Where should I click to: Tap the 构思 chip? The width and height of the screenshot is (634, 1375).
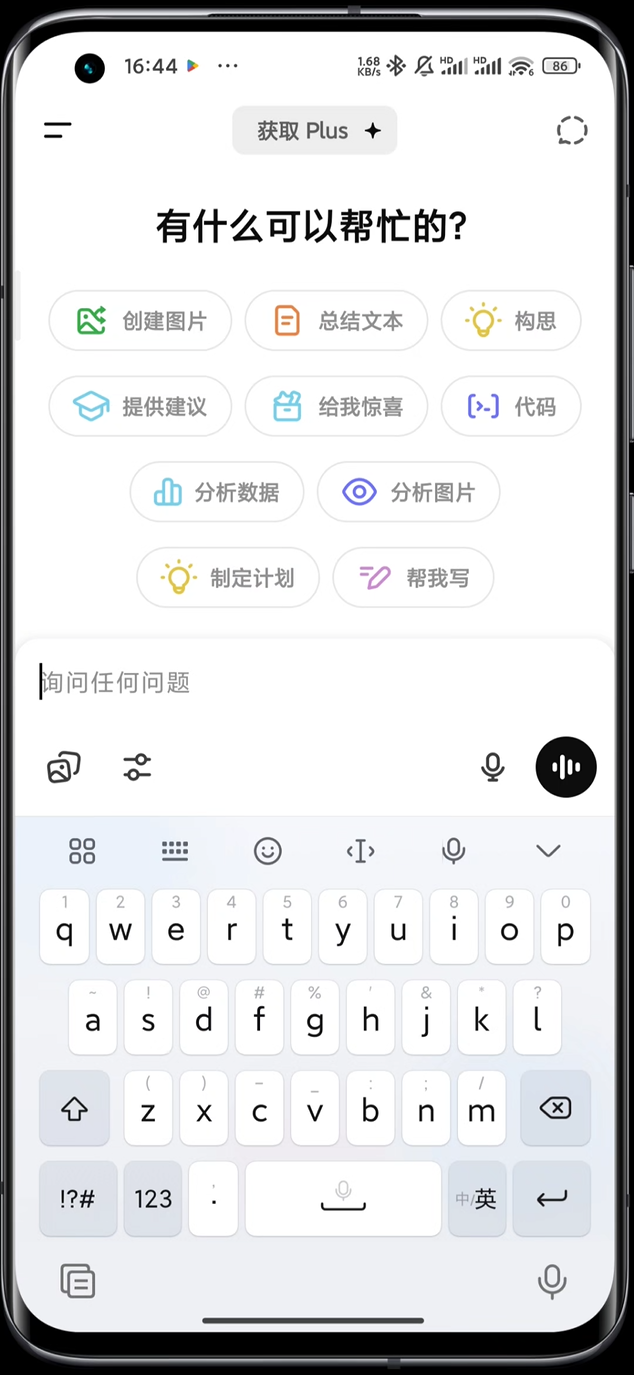coord(511,321)
